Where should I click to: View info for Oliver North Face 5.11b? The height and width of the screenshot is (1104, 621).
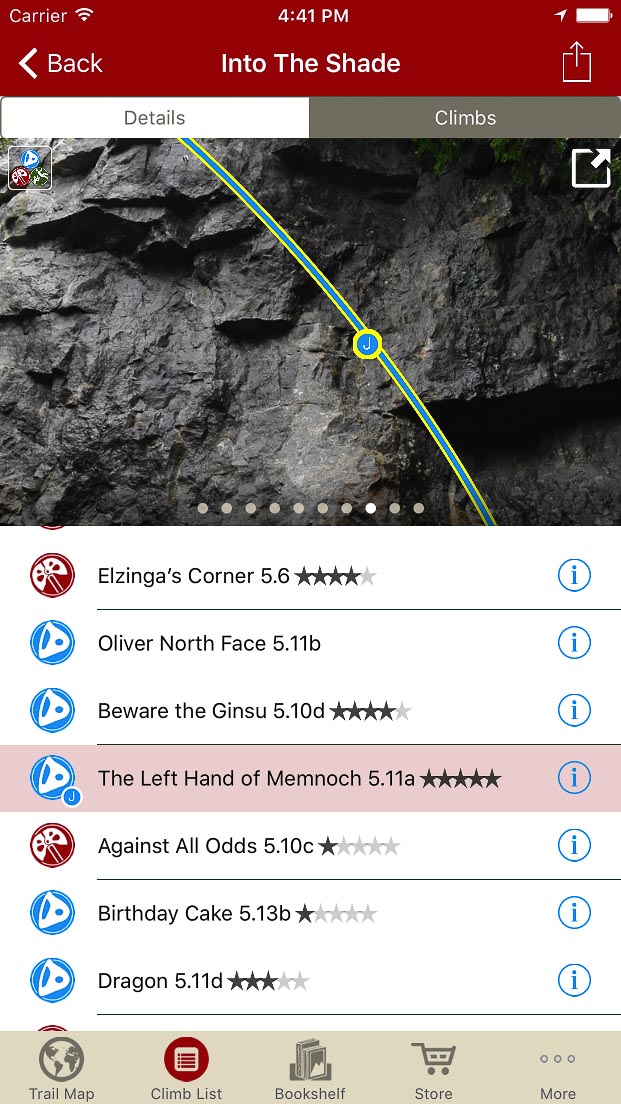pos(574,643)
